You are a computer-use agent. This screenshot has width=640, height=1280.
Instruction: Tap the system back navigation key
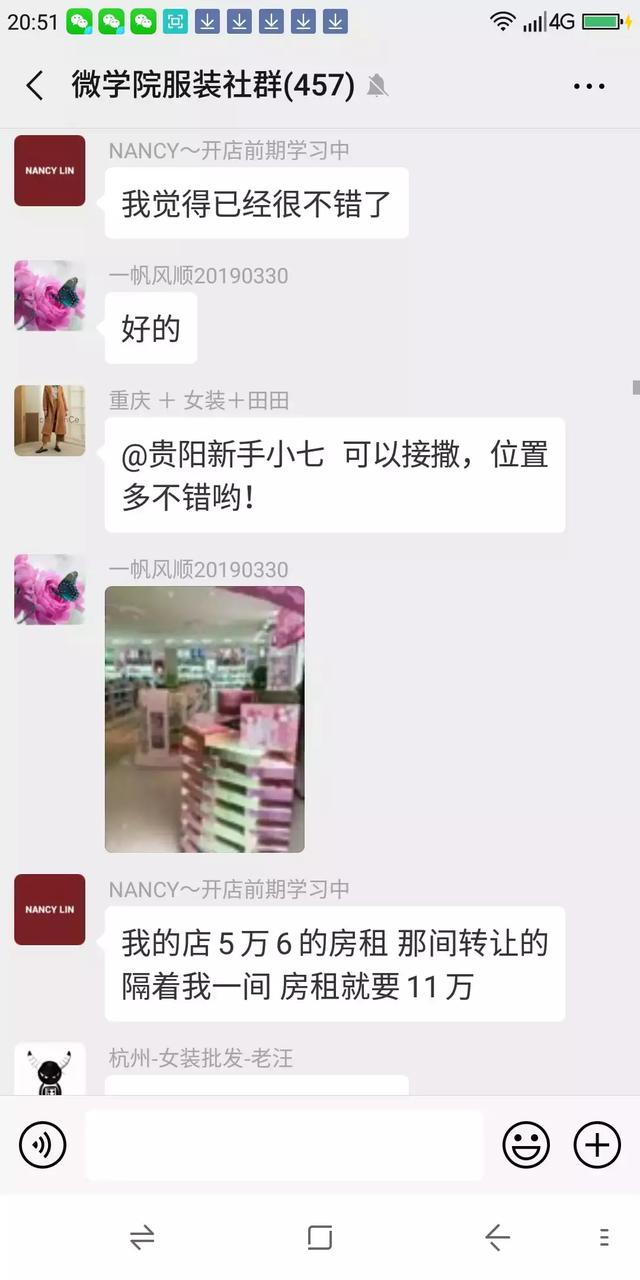click(x=497, y=1238)
